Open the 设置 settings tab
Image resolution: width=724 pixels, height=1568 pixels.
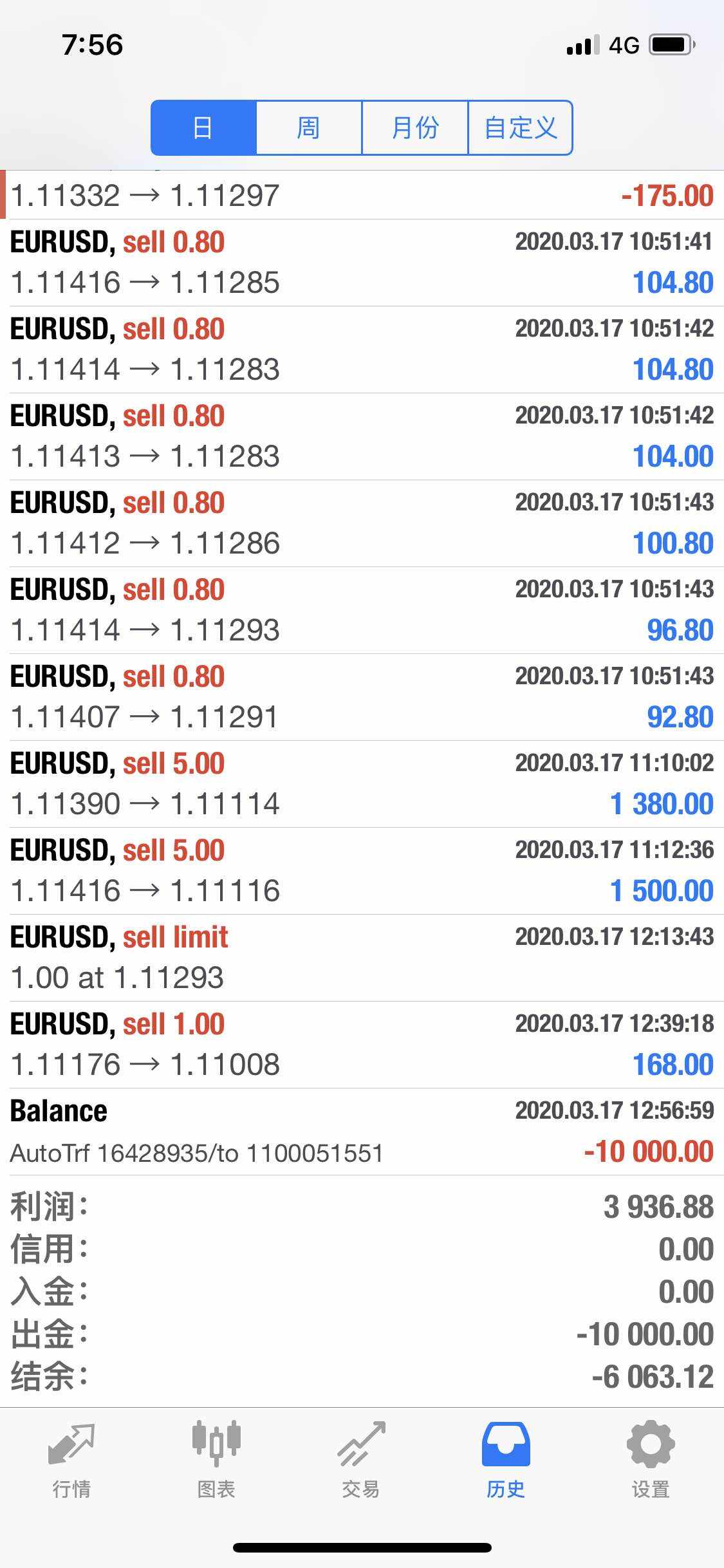(651, 1460)
